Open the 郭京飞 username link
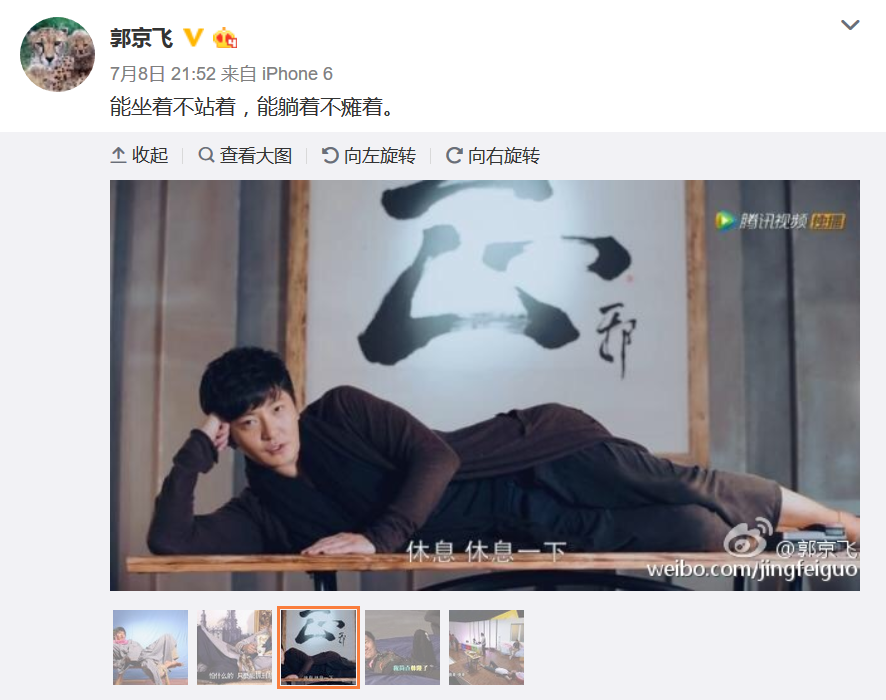886x700 pixels. [141, 39]
